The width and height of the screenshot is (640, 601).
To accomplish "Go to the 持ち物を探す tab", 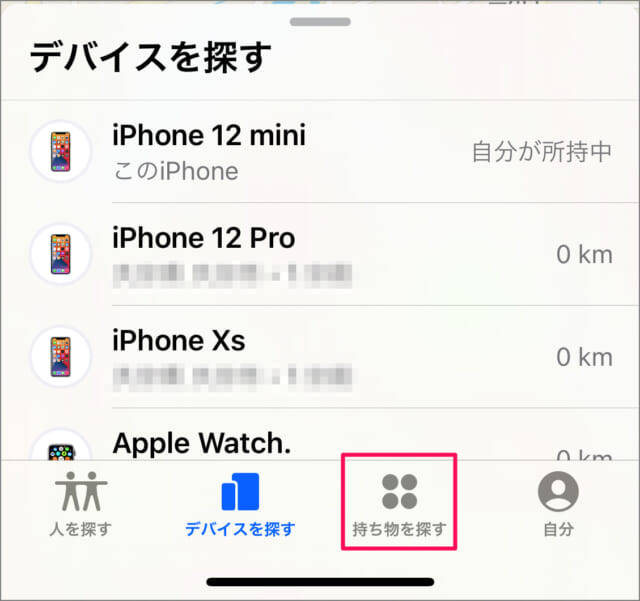I will click(400, 504).
